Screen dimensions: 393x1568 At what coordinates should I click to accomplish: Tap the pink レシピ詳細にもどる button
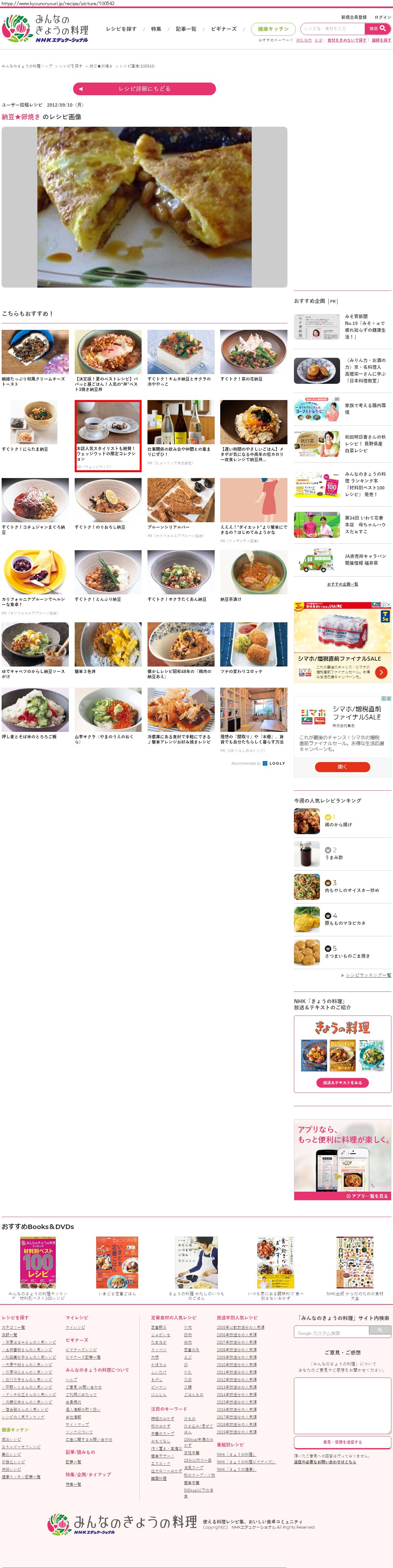(x=144, y=89)
